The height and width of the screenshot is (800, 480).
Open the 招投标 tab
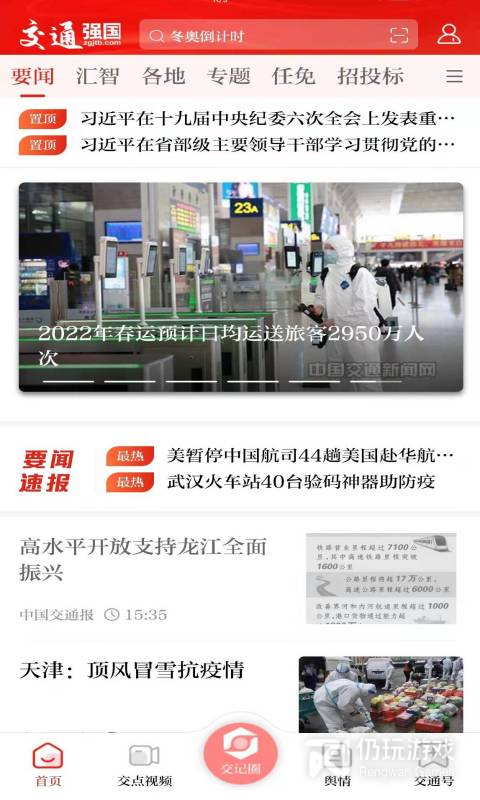(370, 76)
